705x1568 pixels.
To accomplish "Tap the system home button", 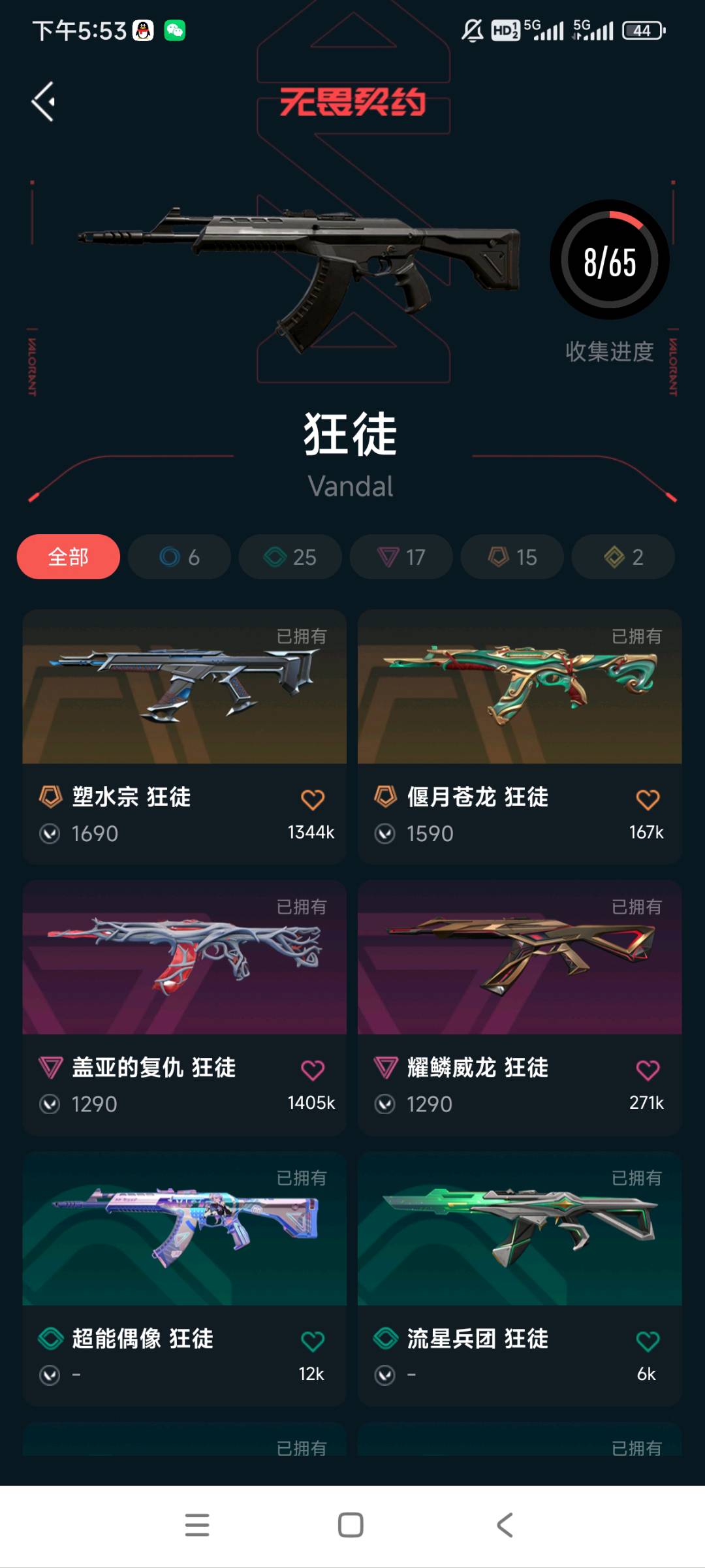I will pos(351,1525).
